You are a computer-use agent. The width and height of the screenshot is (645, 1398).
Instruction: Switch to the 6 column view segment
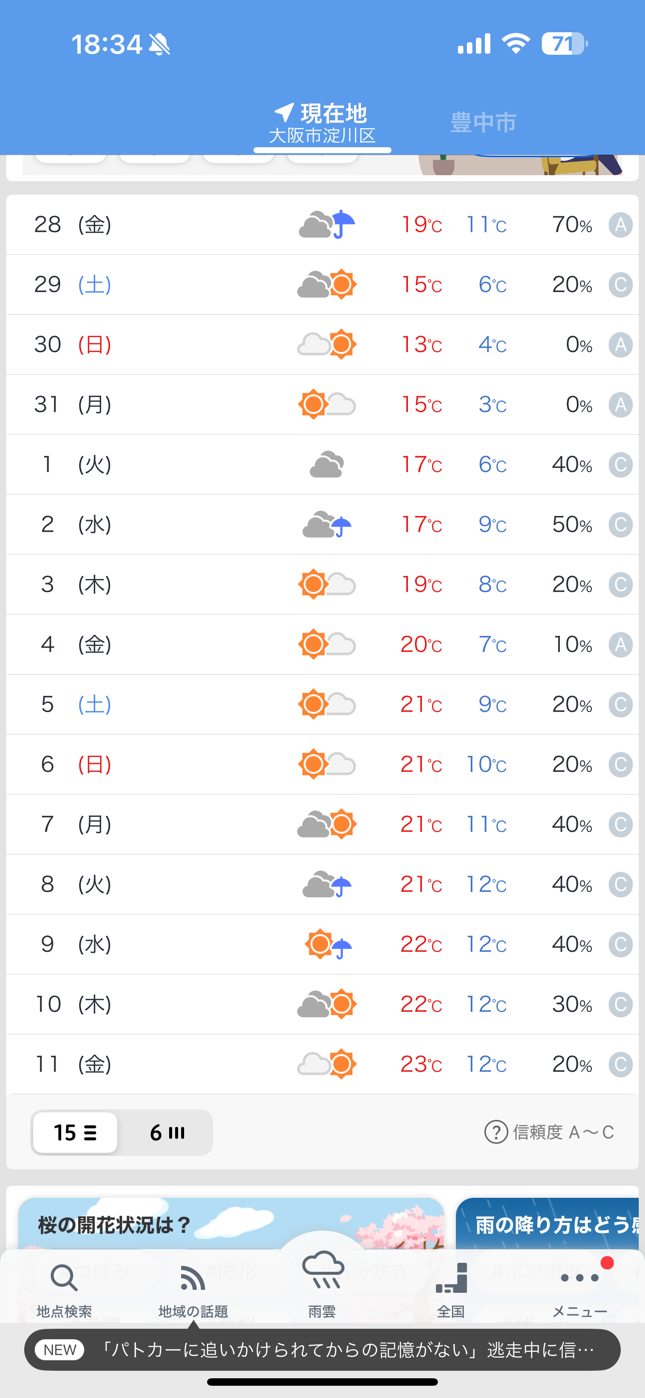(166, 1132)
